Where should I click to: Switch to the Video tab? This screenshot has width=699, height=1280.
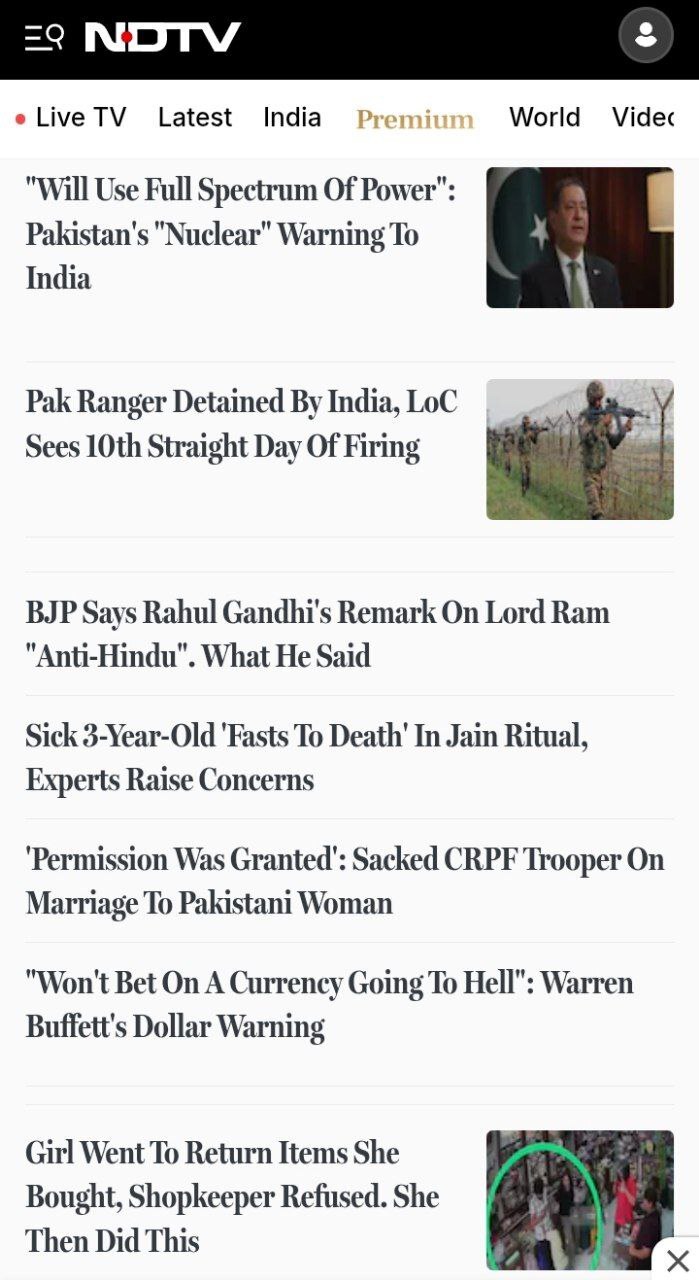point(644,118)
